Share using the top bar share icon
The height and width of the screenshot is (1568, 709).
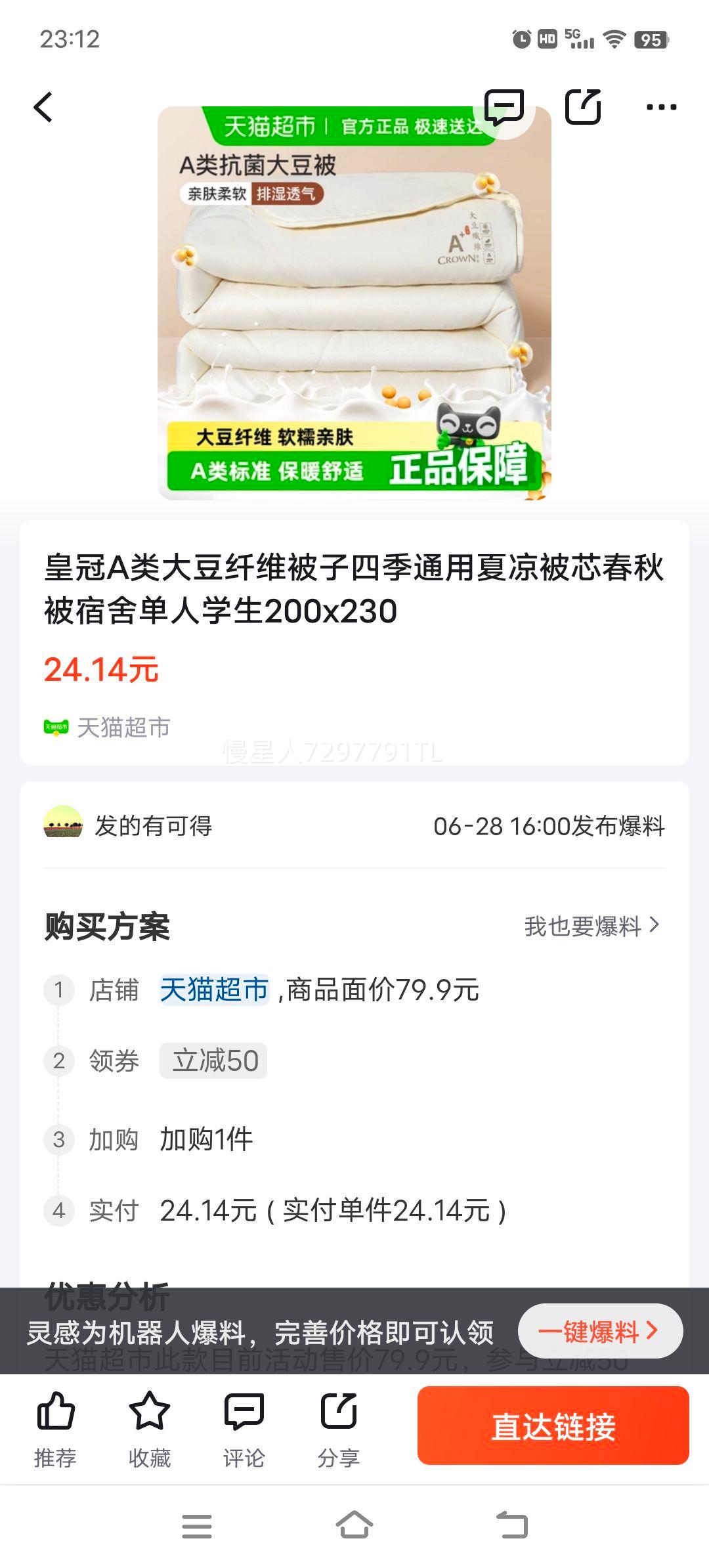click(x=583, y=107)
